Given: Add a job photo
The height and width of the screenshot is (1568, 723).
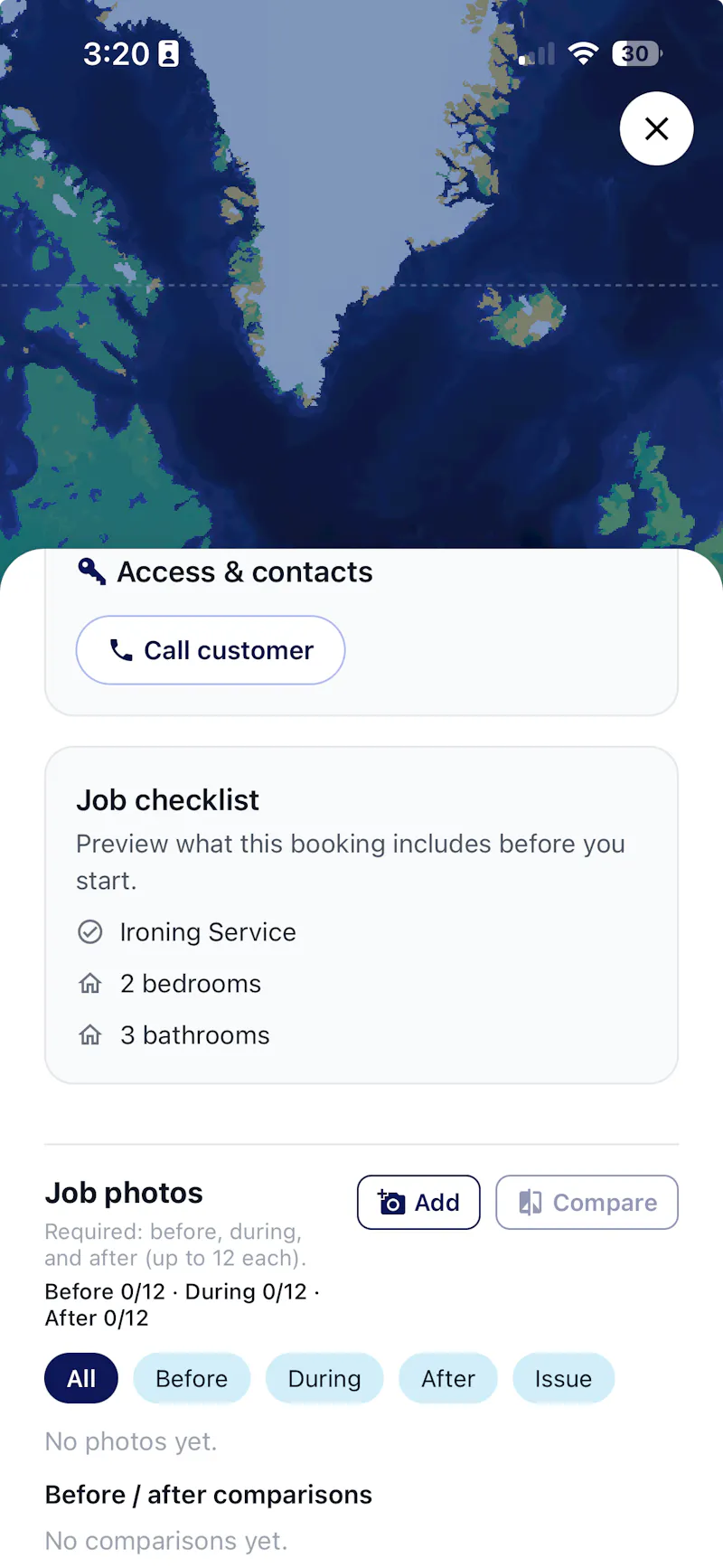Looking at the screenshot, I should (x=418, y=1203).
